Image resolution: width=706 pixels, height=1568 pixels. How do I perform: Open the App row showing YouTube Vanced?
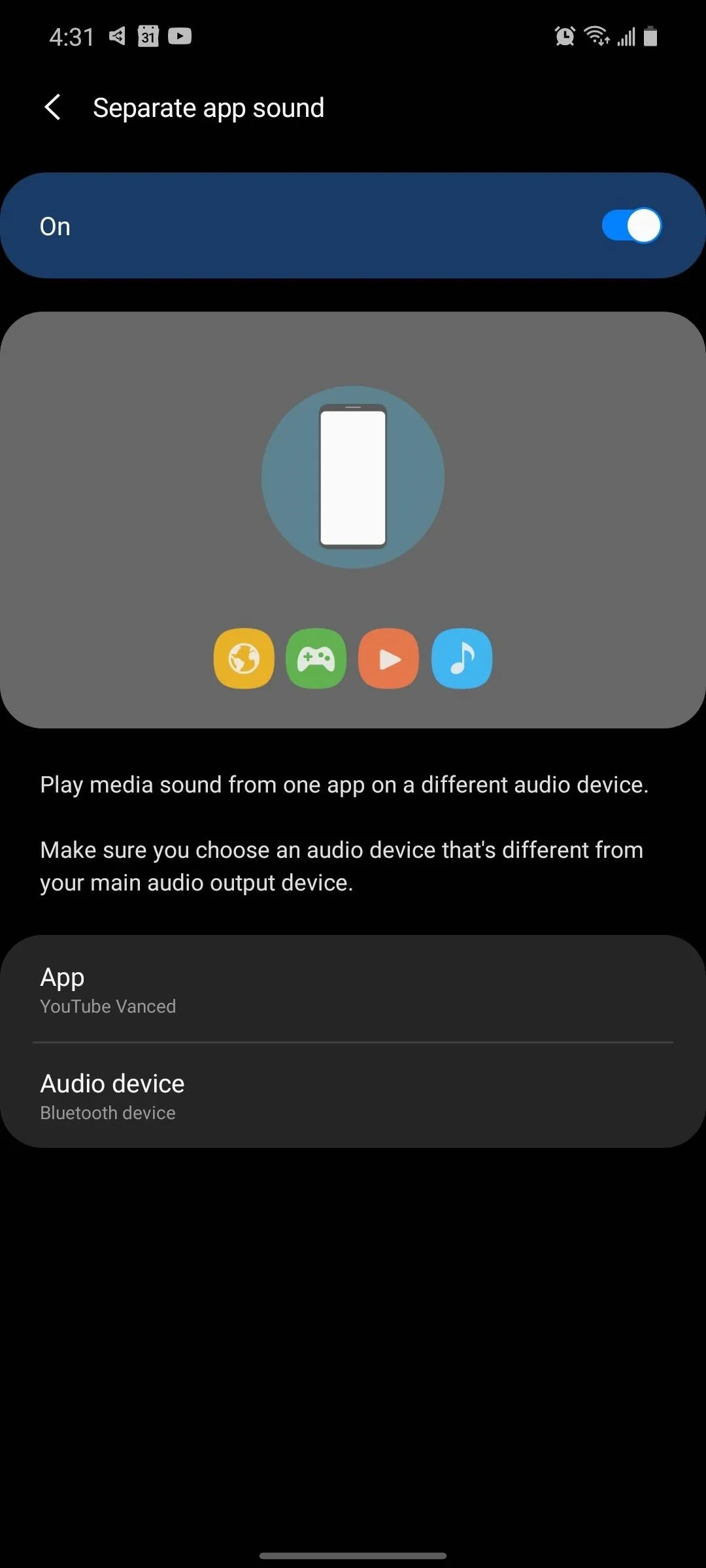353,989
